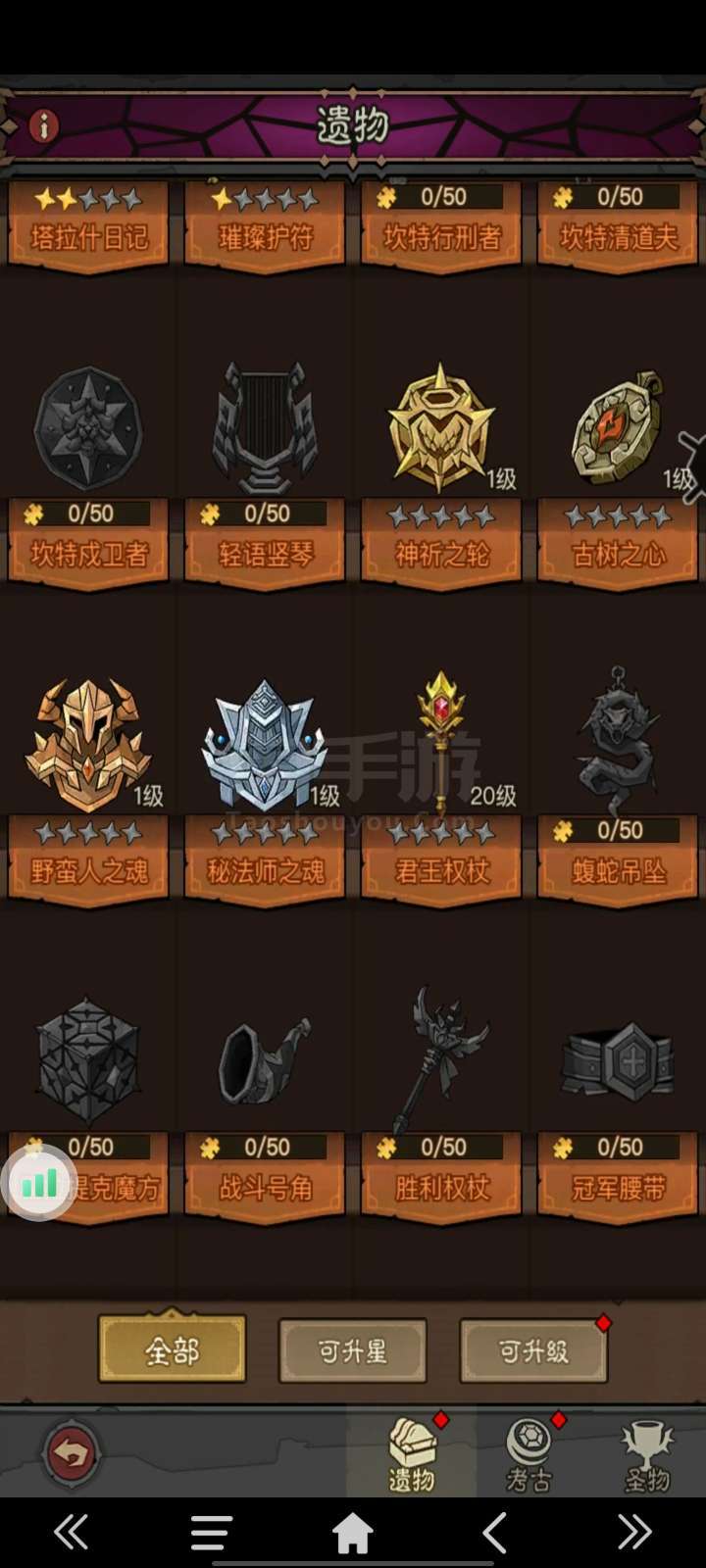Filter by 可升星 relics
This screenshot has width=706, height=1568.
353,1351
